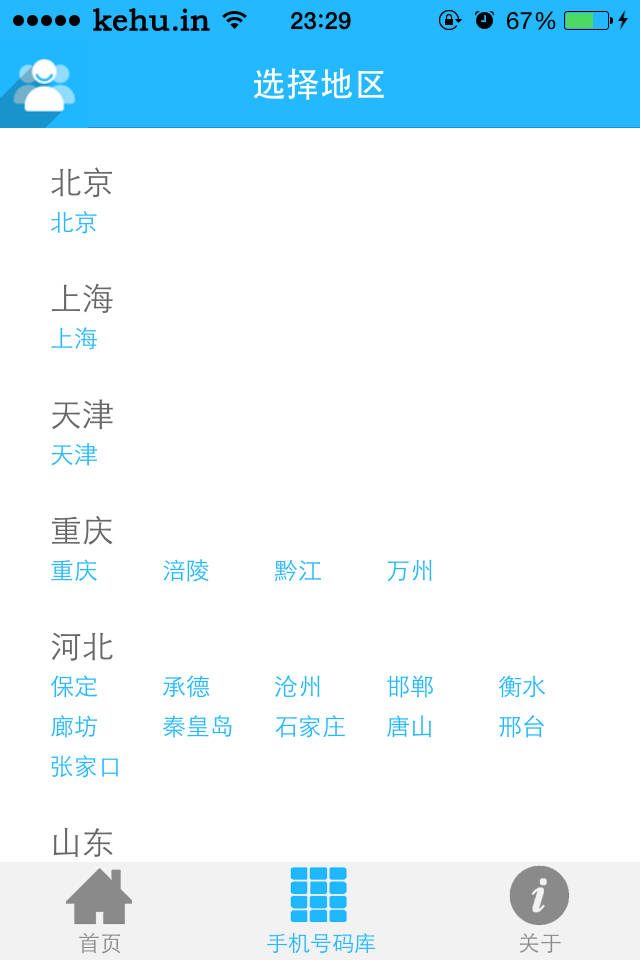Open the user profile icon in header
Image resolution: width=640 pixels, height=960 pixels.
[x=44, y=85]
